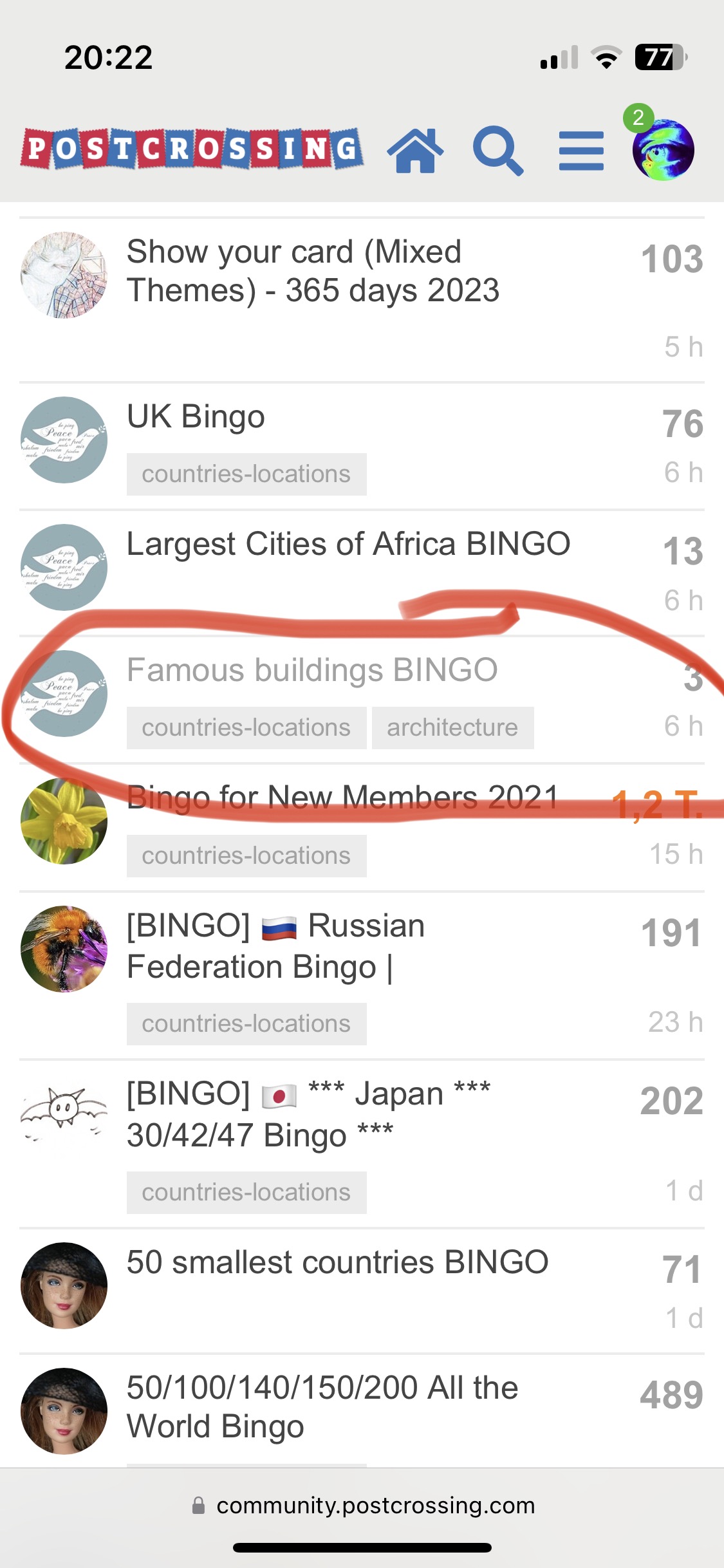
Task: Go to the forum home page
Action: coord(415,151)
